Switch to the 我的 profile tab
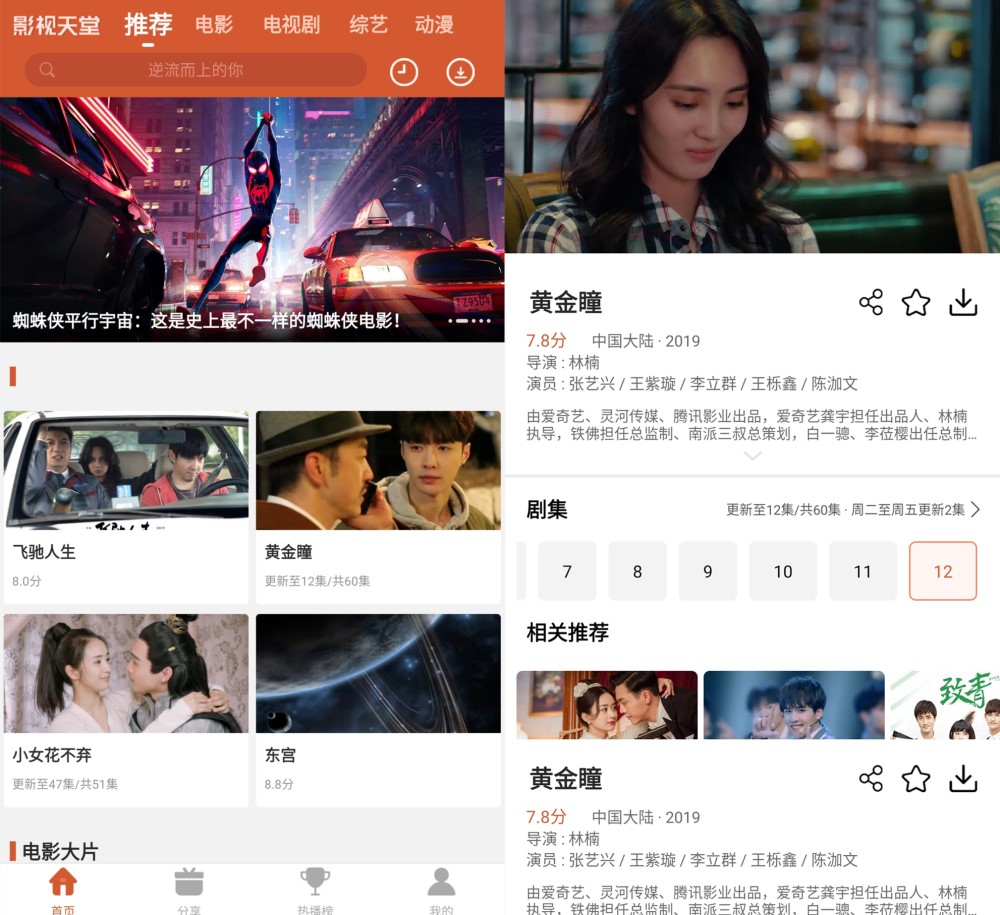Screen dimensions: 1000x915 (441, 890)
